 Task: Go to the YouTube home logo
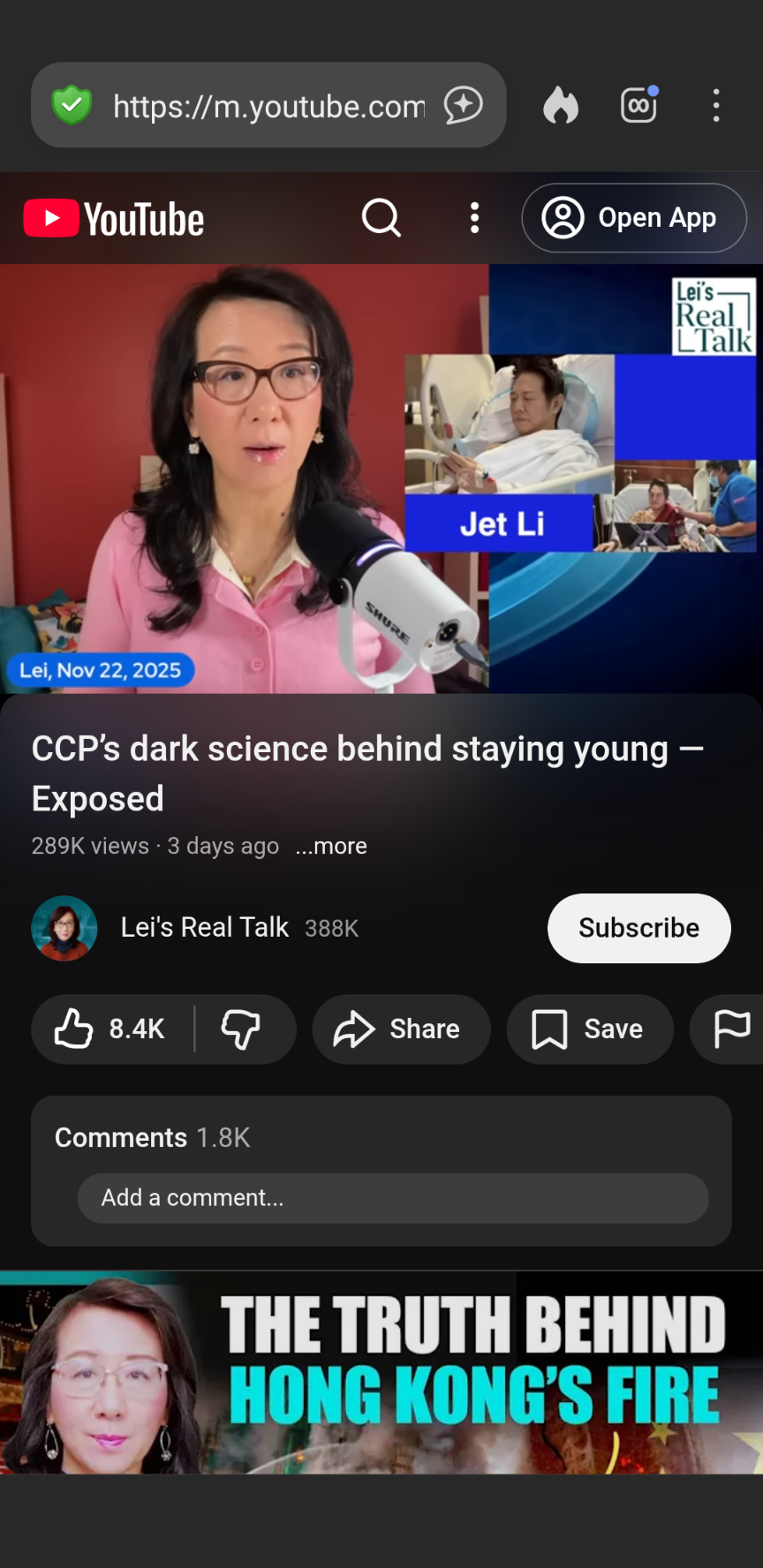[x=114, y=219]
